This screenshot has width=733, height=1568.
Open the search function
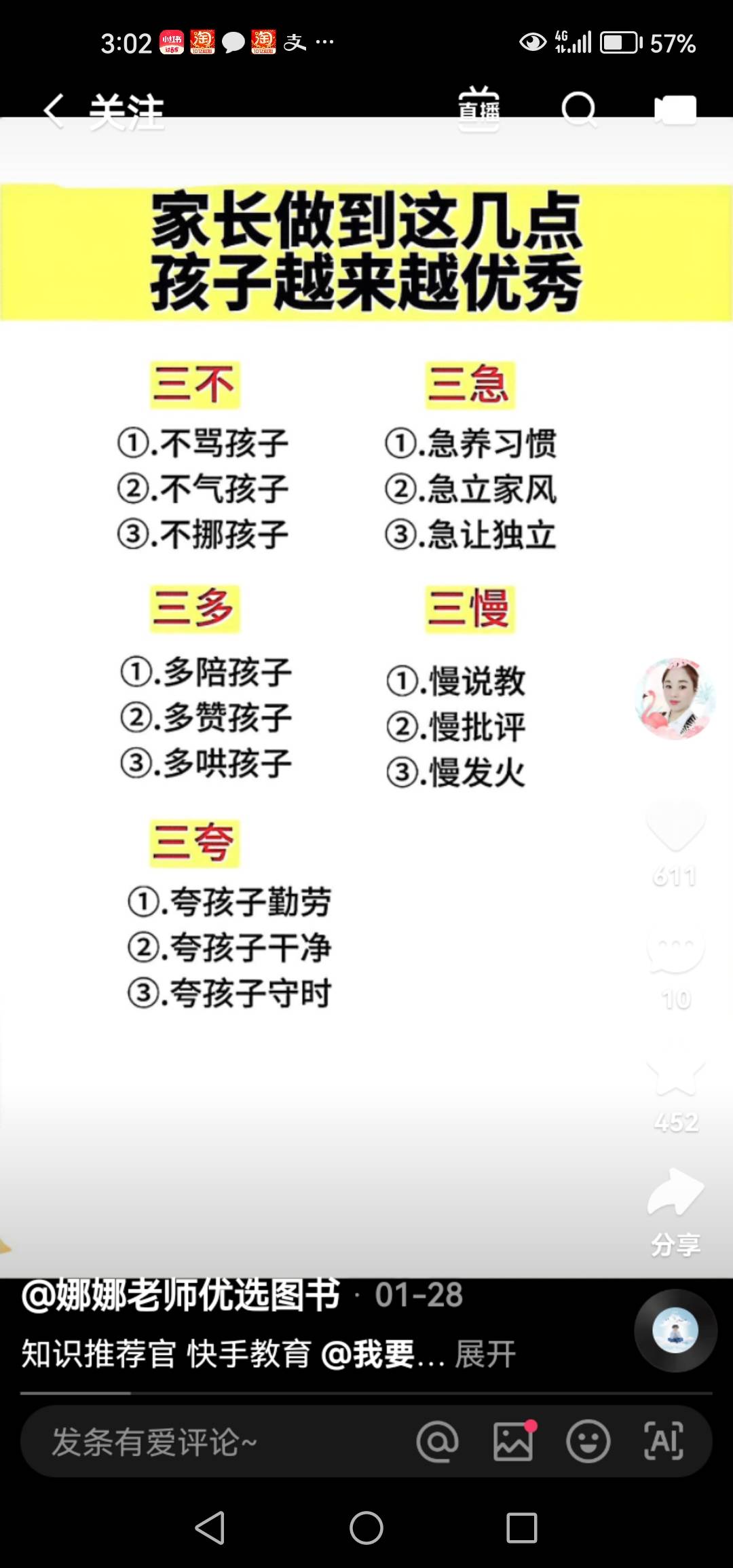578,109
